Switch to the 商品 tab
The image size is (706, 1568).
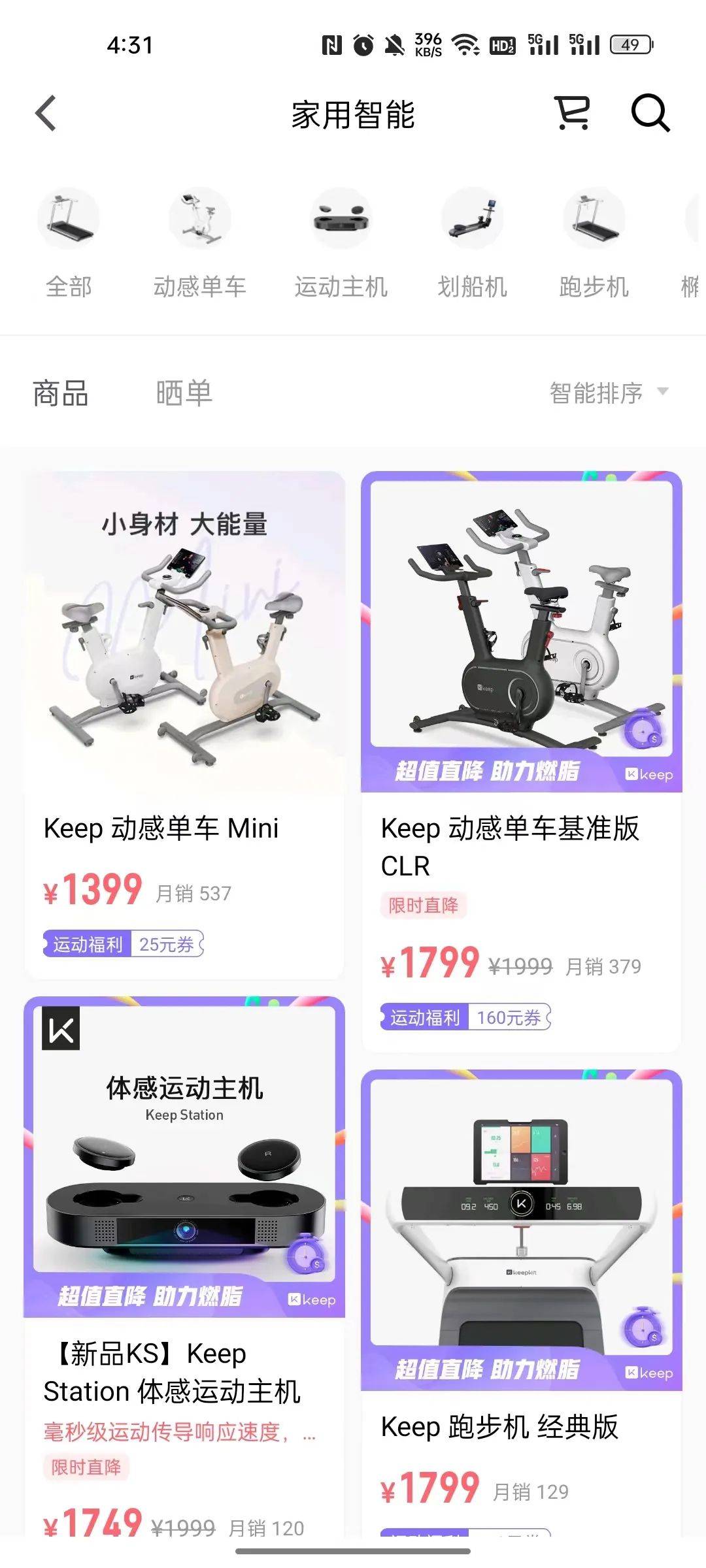[61, 392]
